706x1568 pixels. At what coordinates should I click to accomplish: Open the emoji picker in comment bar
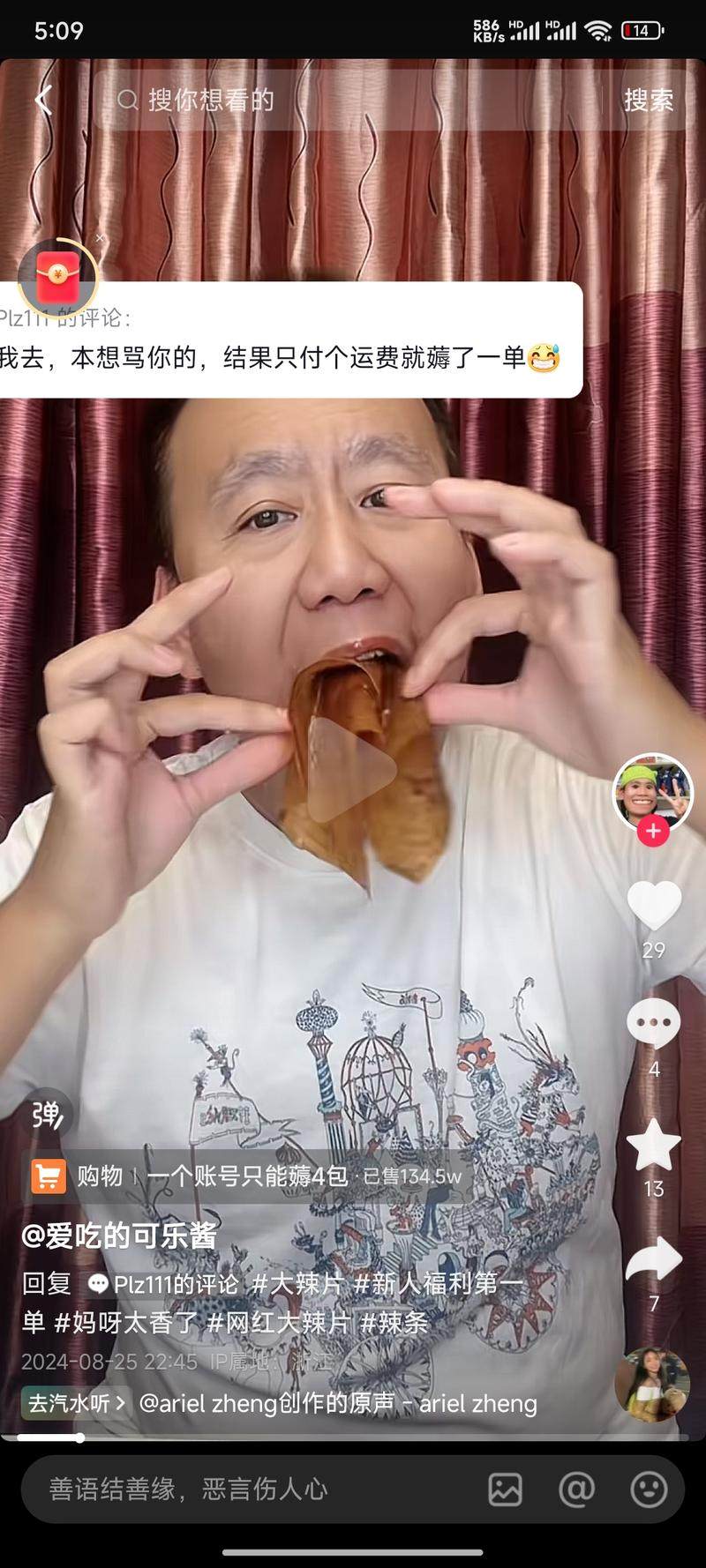649,1490
